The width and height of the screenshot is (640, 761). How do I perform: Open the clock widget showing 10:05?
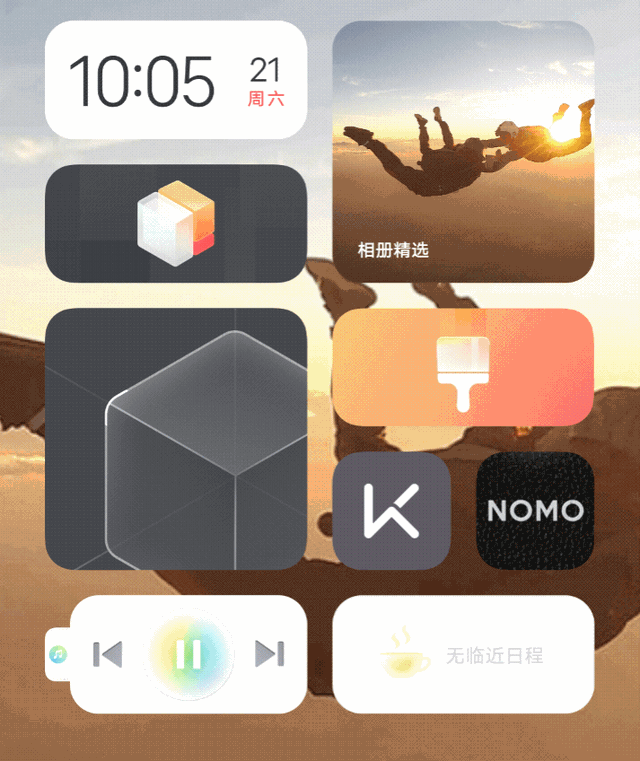[176, 81]
